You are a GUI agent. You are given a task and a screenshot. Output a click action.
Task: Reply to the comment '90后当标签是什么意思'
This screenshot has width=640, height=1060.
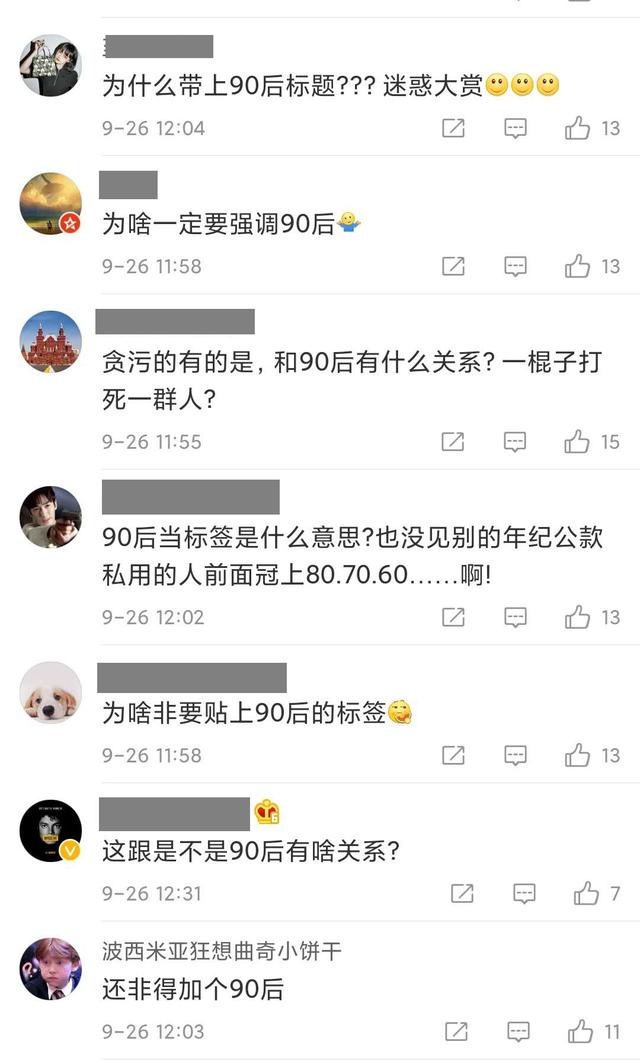pyautogui.click(x=515, y=617)
